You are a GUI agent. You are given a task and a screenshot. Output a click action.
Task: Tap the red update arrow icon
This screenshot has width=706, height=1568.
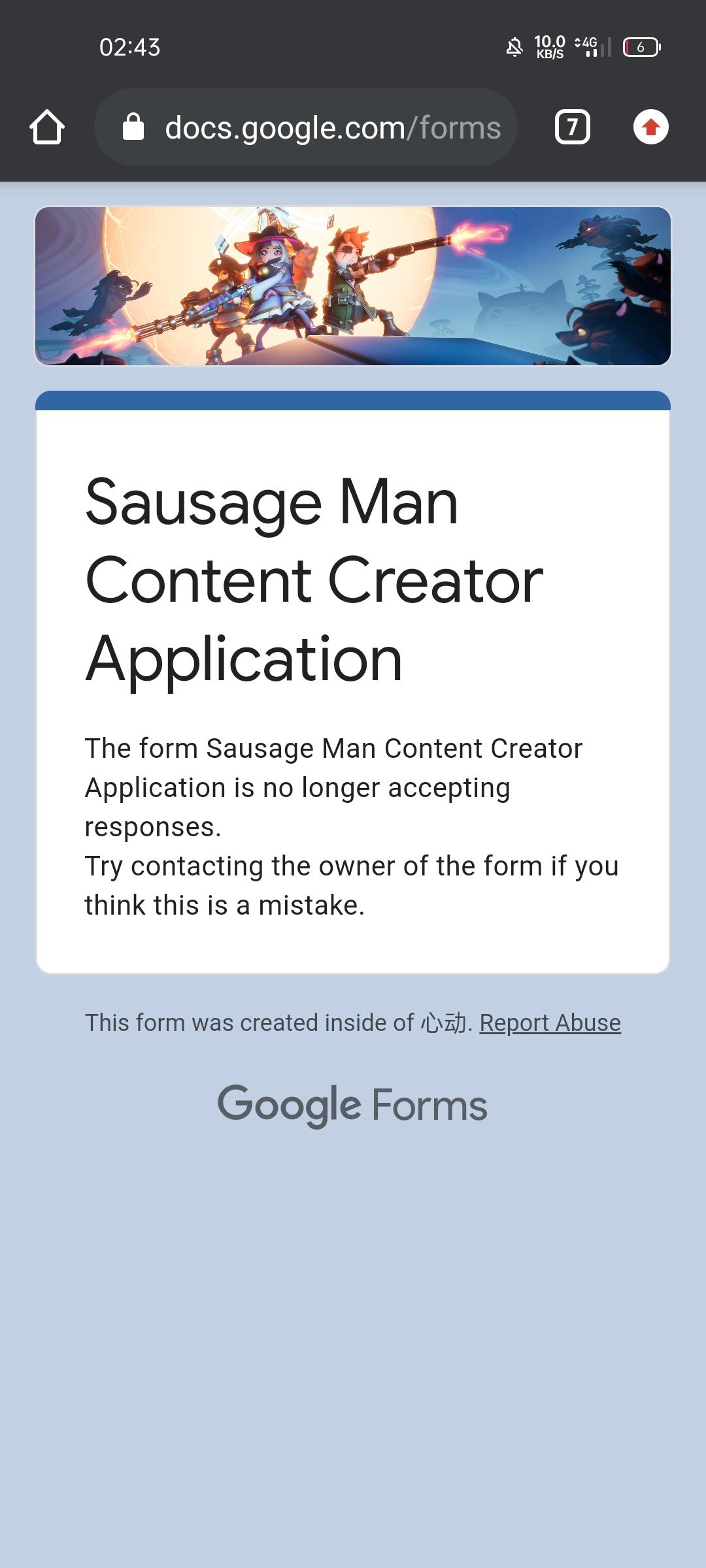pos(650,127)
